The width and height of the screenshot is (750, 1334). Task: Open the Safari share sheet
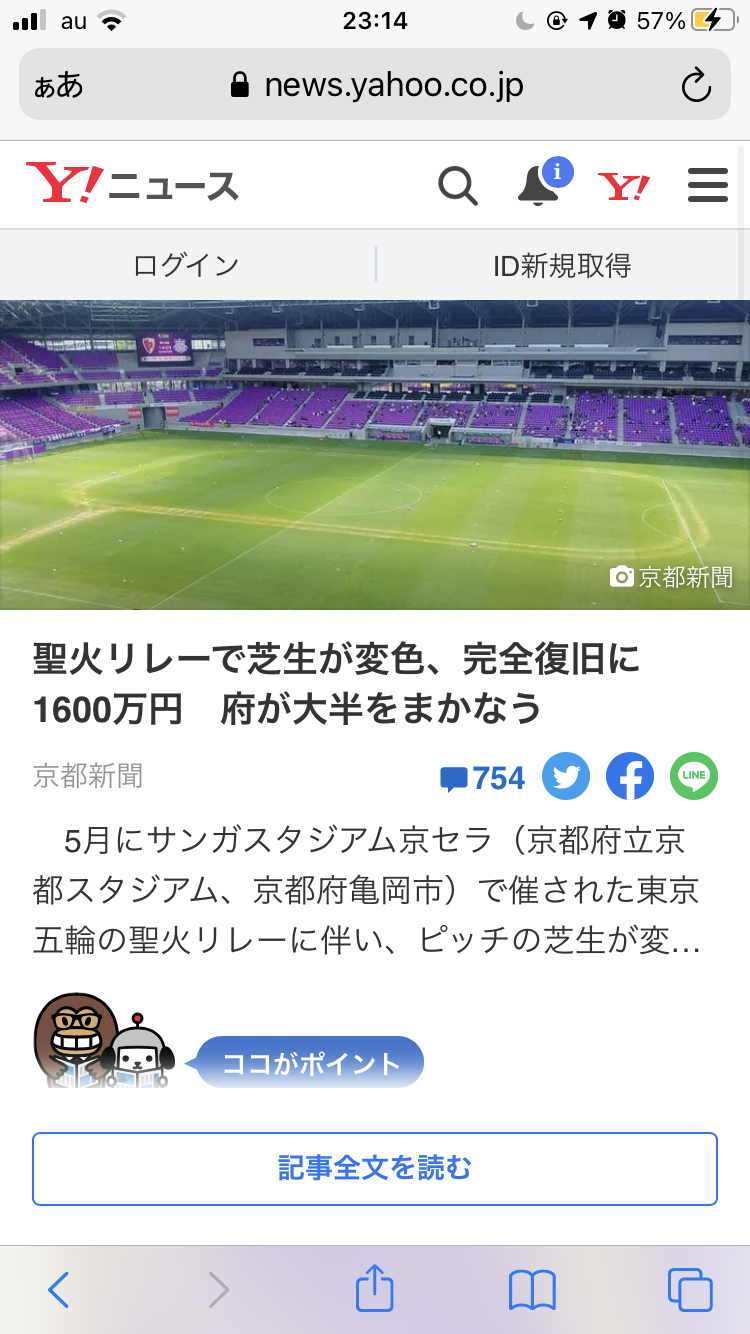pyautogui.click(x=375, y=1288)
